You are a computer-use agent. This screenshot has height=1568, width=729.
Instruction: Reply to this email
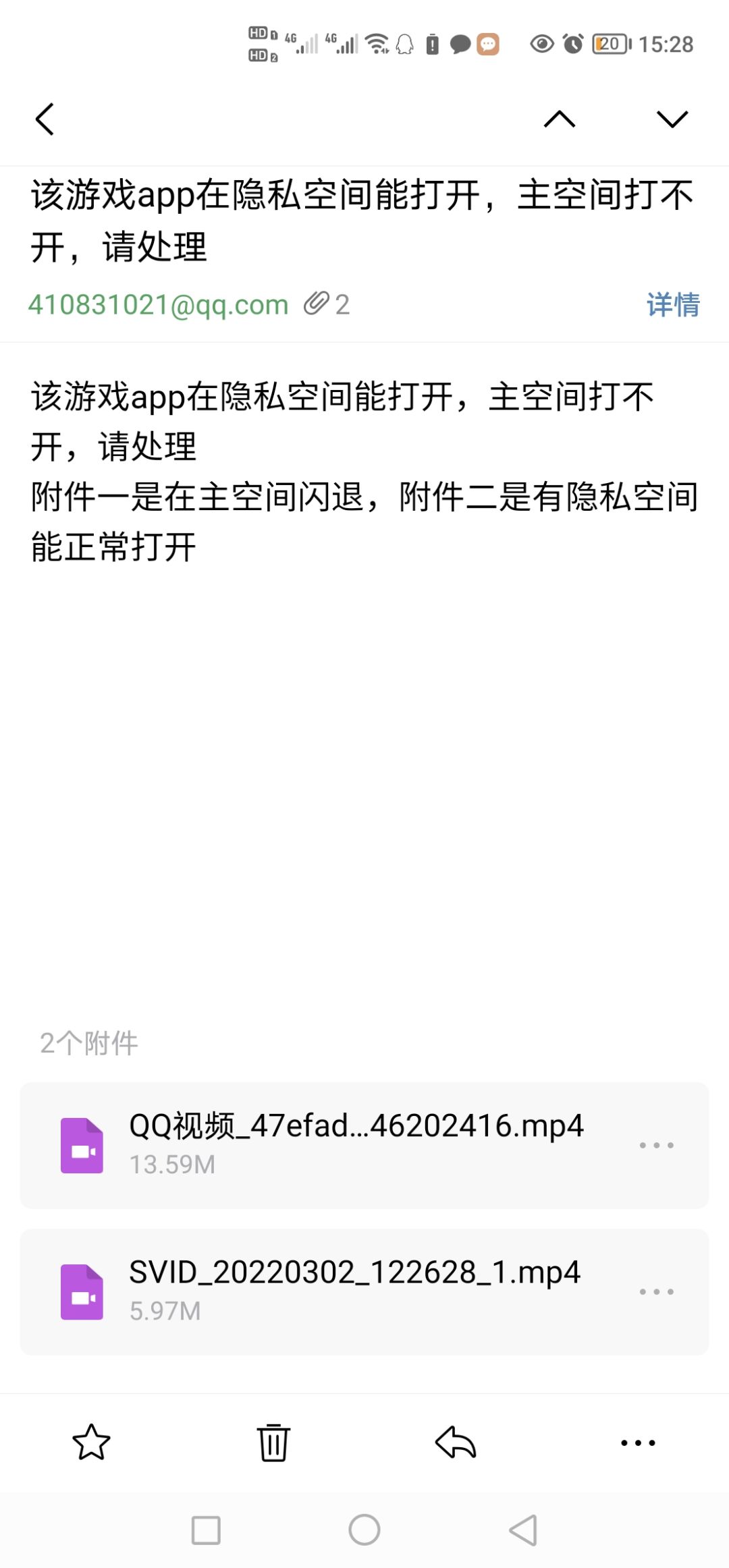456,1443
